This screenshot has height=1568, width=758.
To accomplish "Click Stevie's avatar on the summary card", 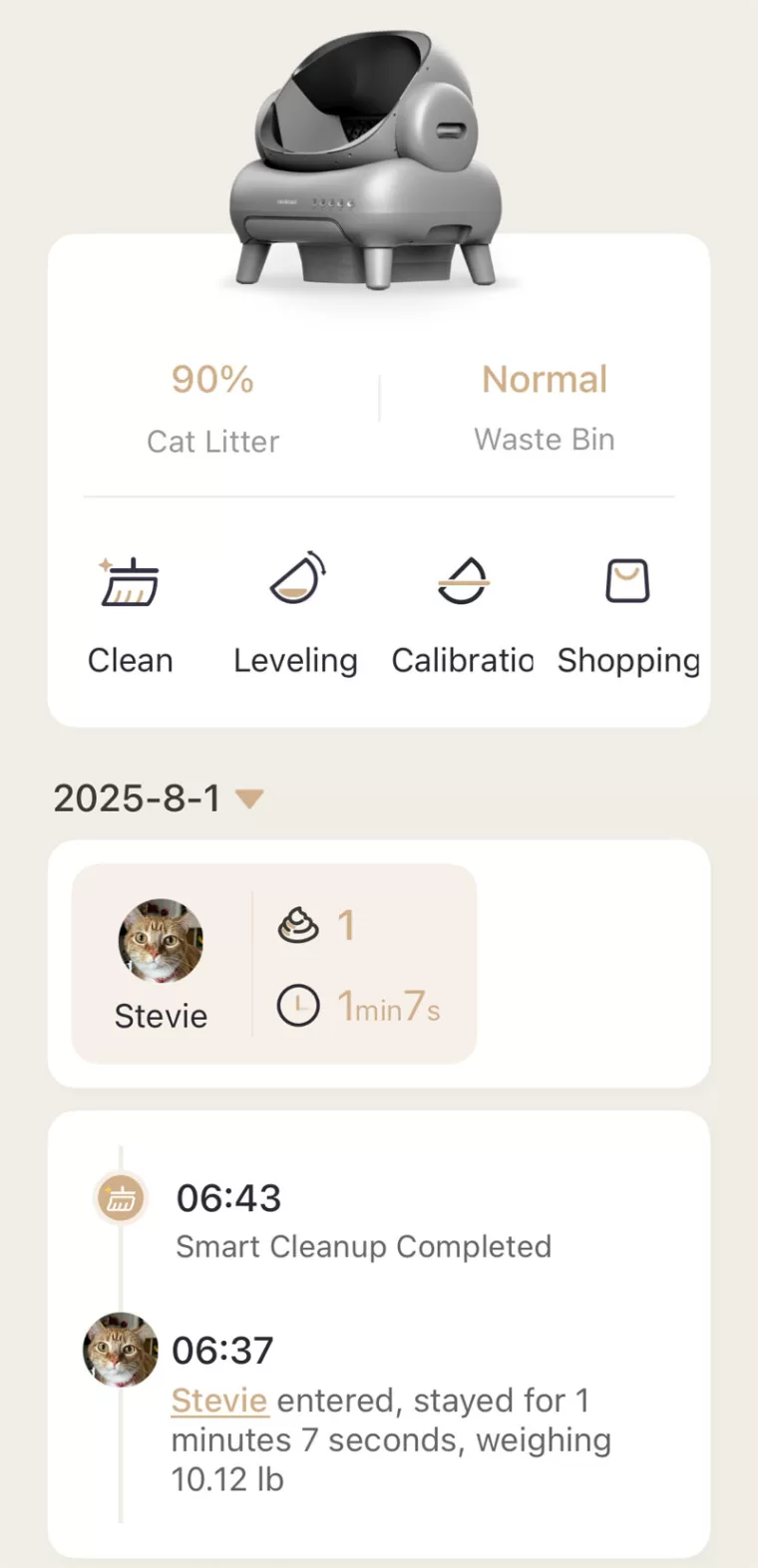I will tap(161, 940).
